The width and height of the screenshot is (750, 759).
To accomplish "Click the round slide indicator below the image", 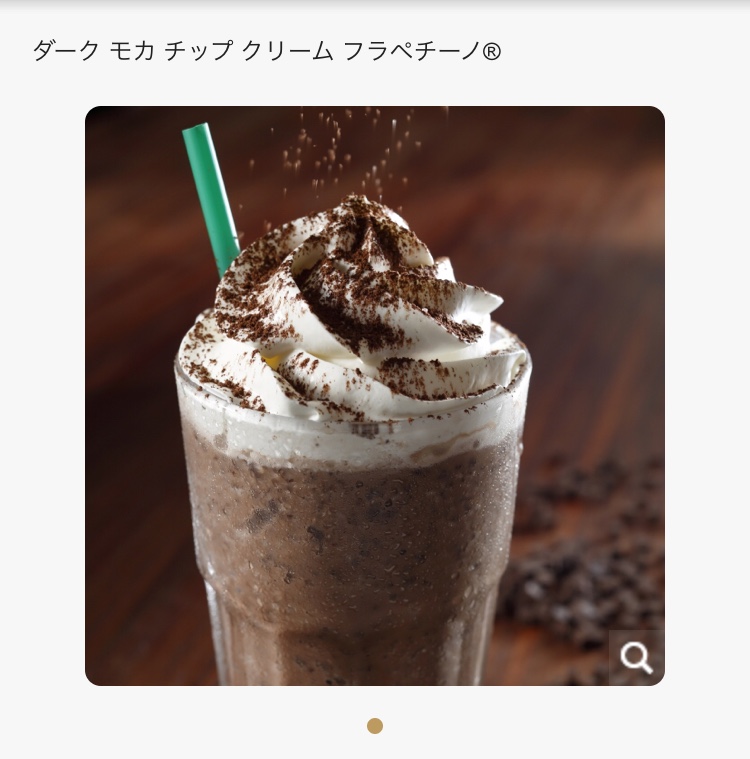I will click(x=374, y=726).
